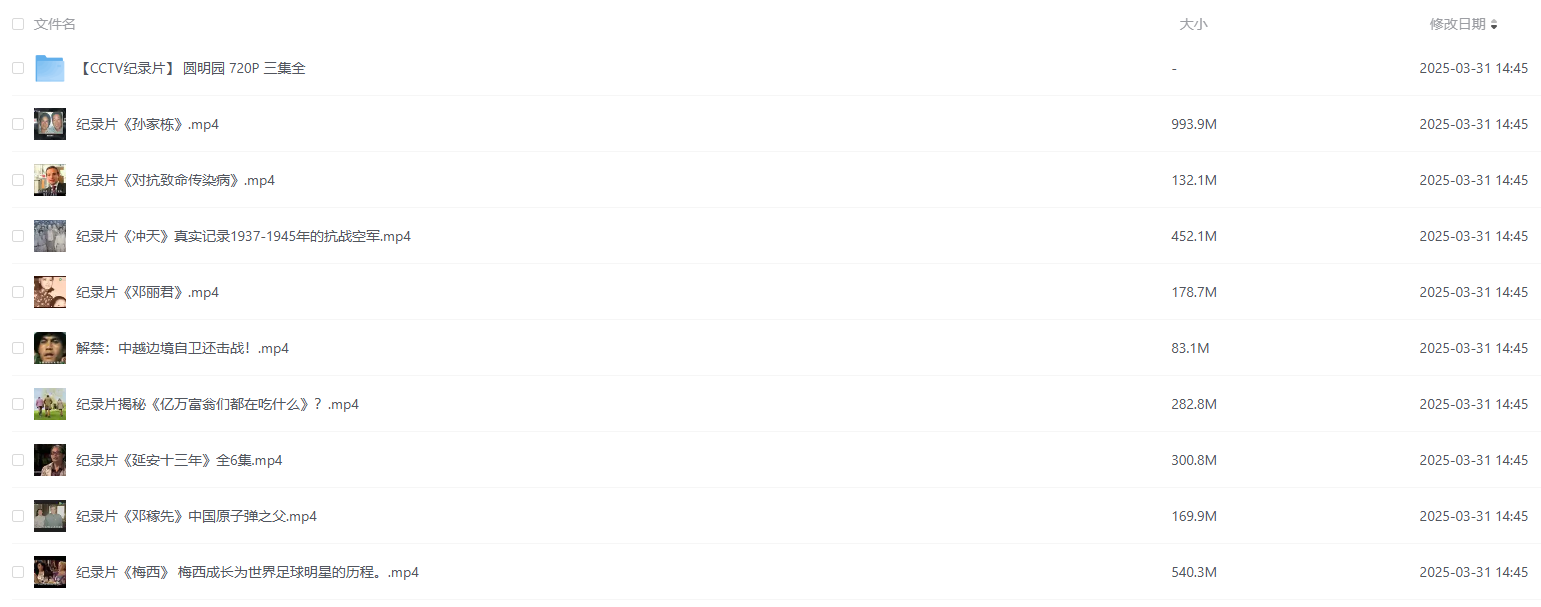
Task: Open 纪录片《冲天》抗战空军 video
Action: (x=243, y=236)
